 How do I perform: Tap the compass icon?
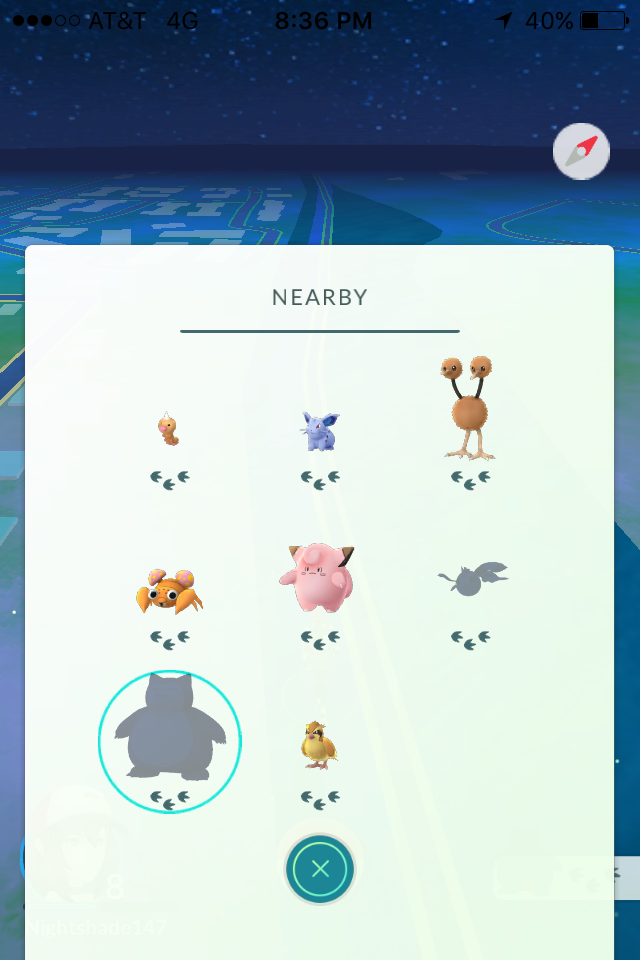(x=581, y=152)
